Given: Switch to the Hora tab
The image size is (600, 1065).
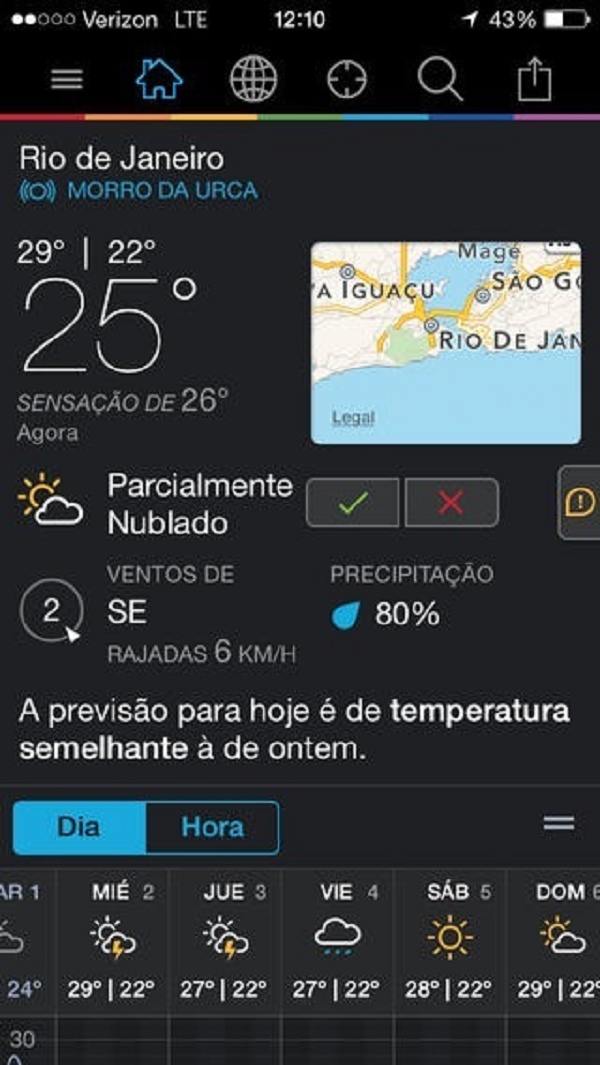Looking at the screenshot, I should coord(212,827).
